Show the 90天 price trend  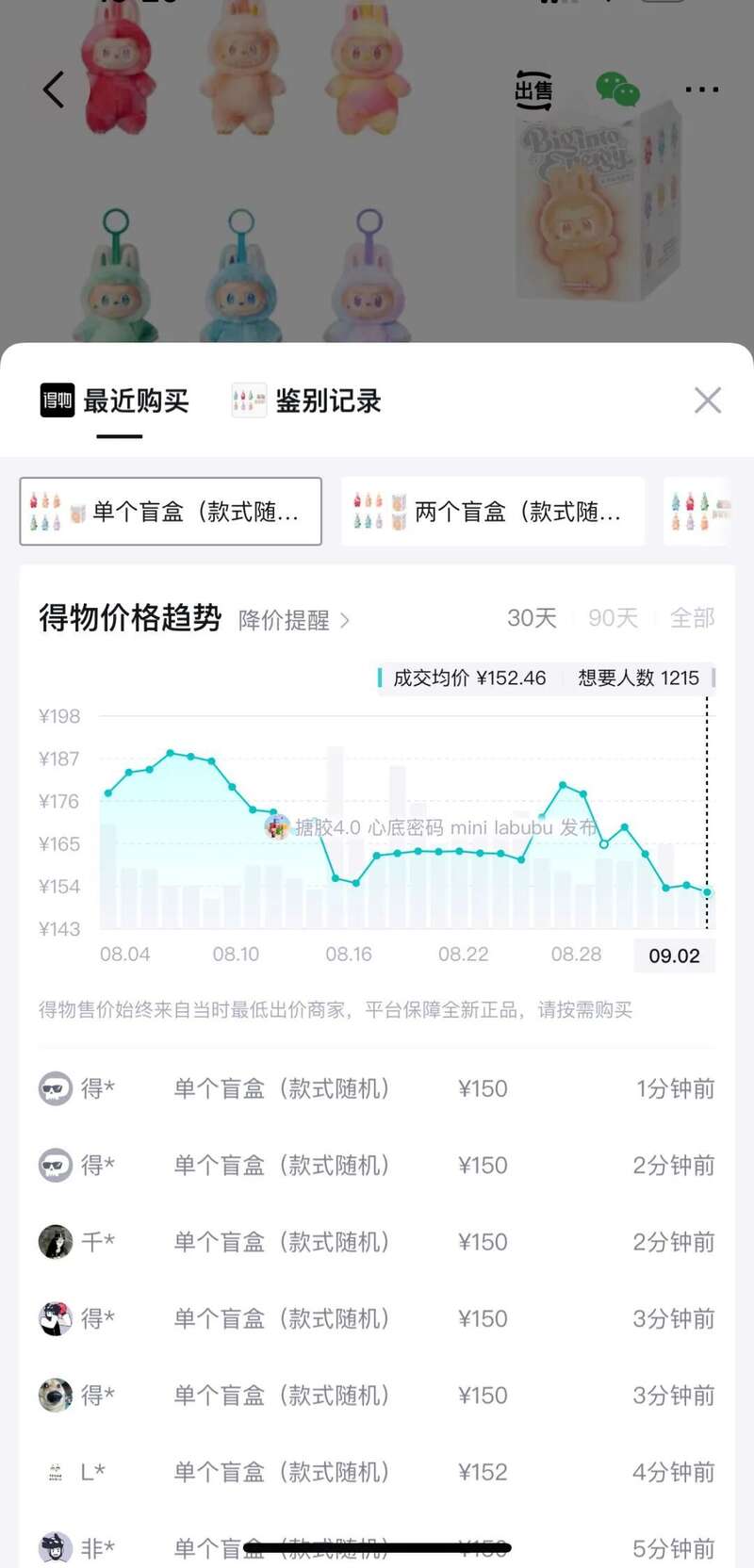[x=613, y=618]
